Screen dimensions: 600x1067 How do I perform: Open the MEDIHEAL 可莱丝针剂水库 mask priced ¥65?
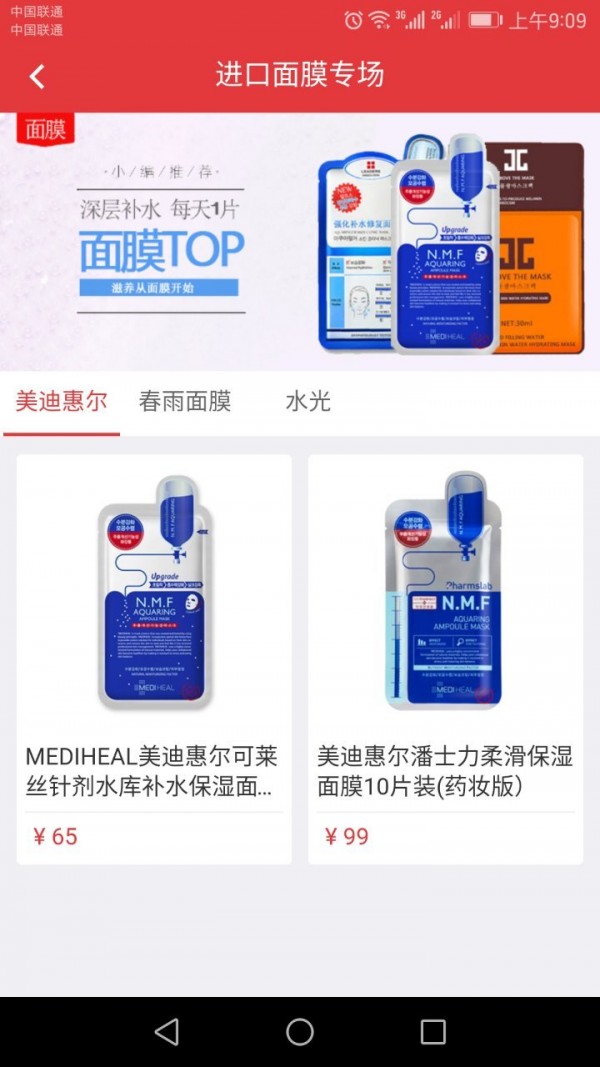point(154,659)
